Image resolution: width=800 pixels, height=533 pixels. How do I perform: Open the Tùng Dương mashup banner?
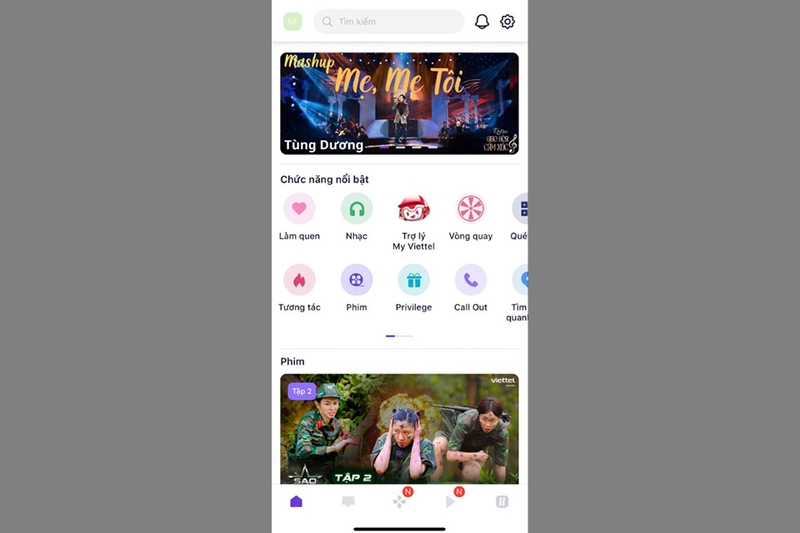click(399, 103)
